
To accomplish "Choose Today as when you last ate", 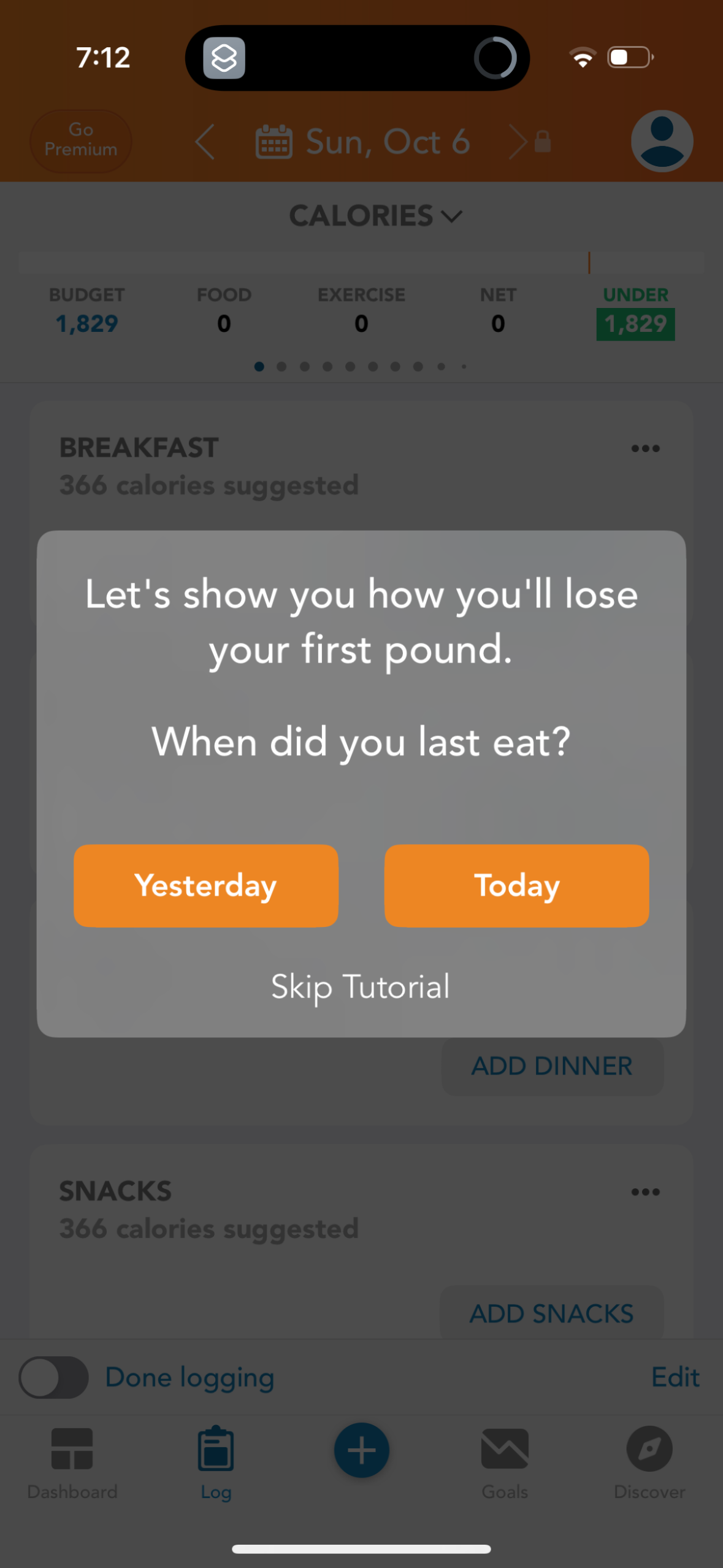I will click(x=516, y=885).
